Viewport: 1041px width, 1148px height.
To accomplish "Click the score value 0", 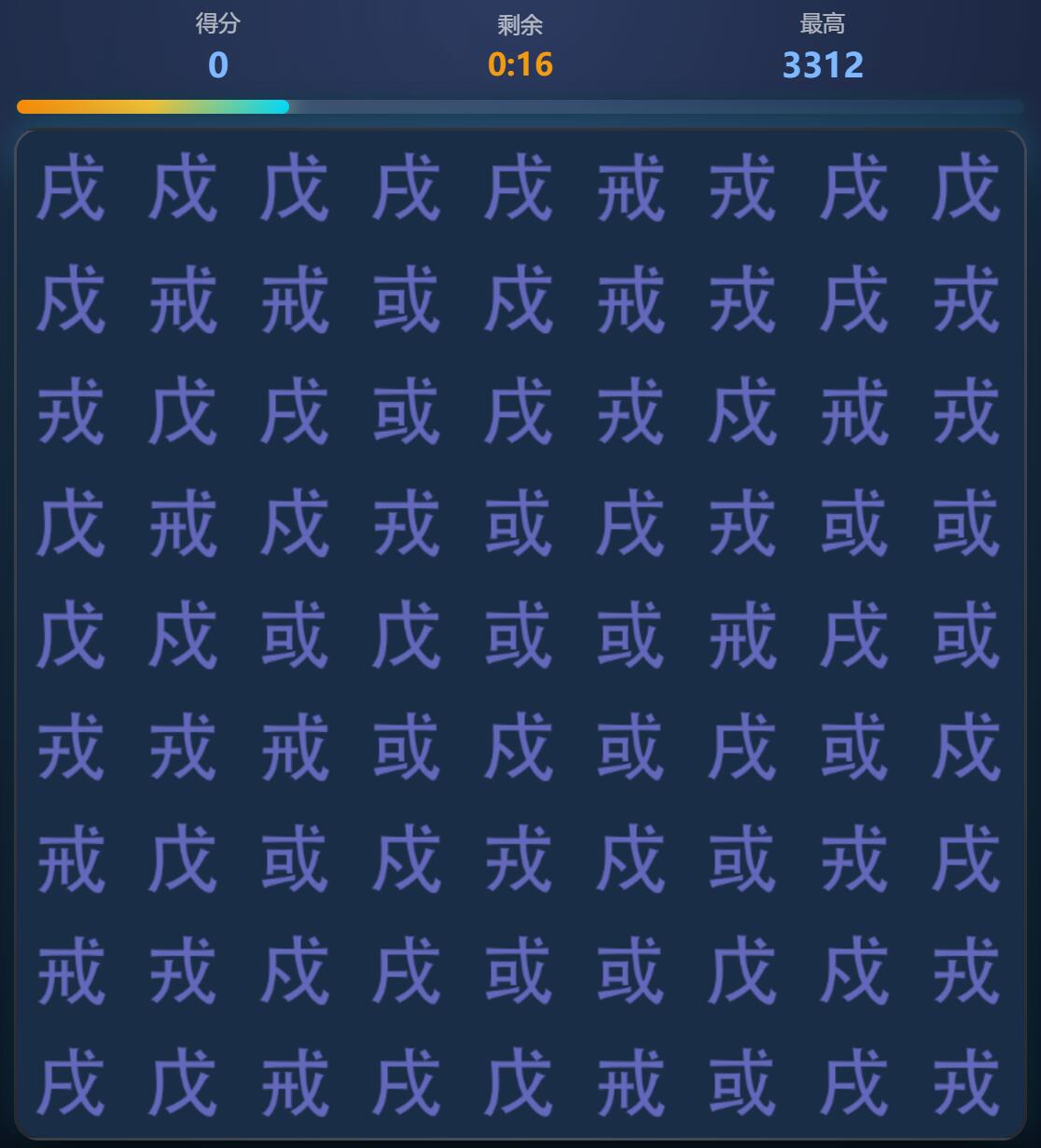I will [216, 63].
